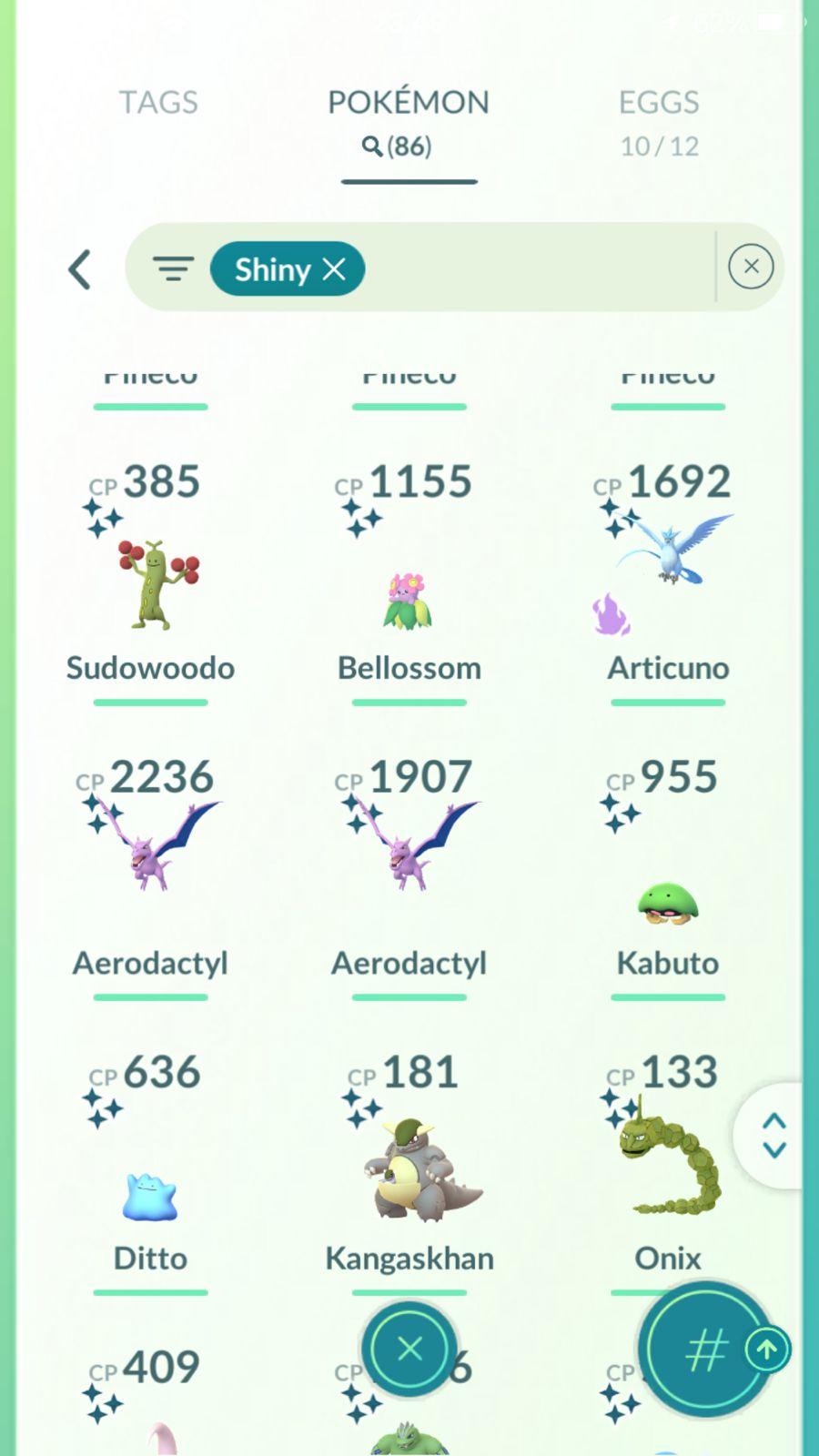Close the Pokémon list with the X button
819x1456 pixels.
coord(409,1349)
